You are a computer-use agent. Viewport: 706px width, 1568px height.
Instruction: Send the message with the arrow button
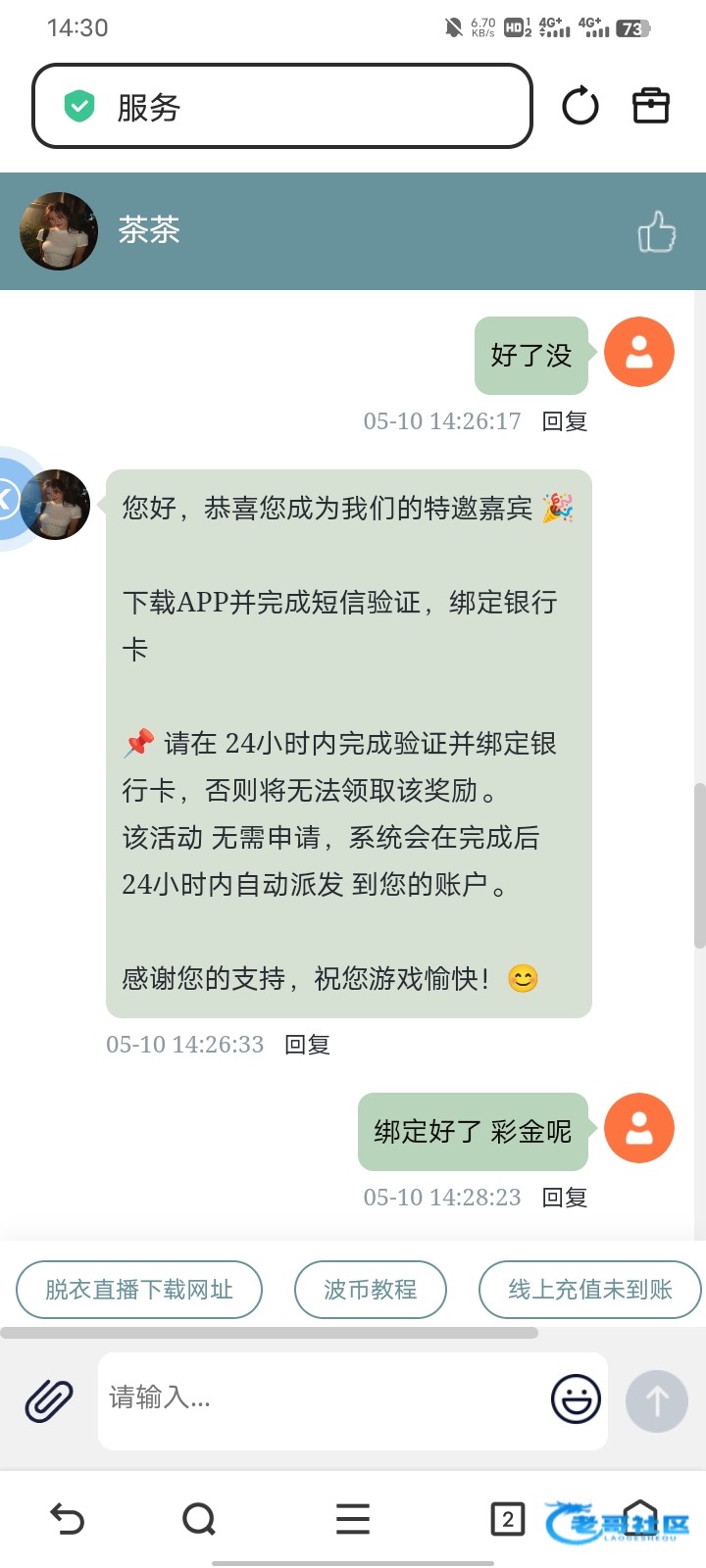tap(657, 1401)
